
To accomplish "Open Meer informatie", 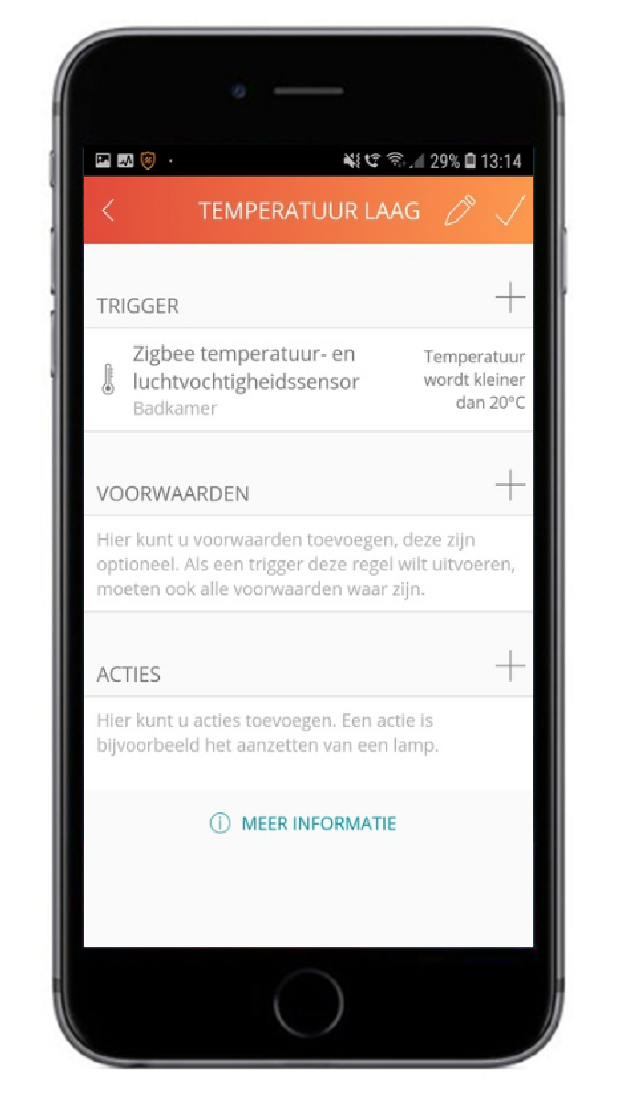I will [x=305, y=824].
